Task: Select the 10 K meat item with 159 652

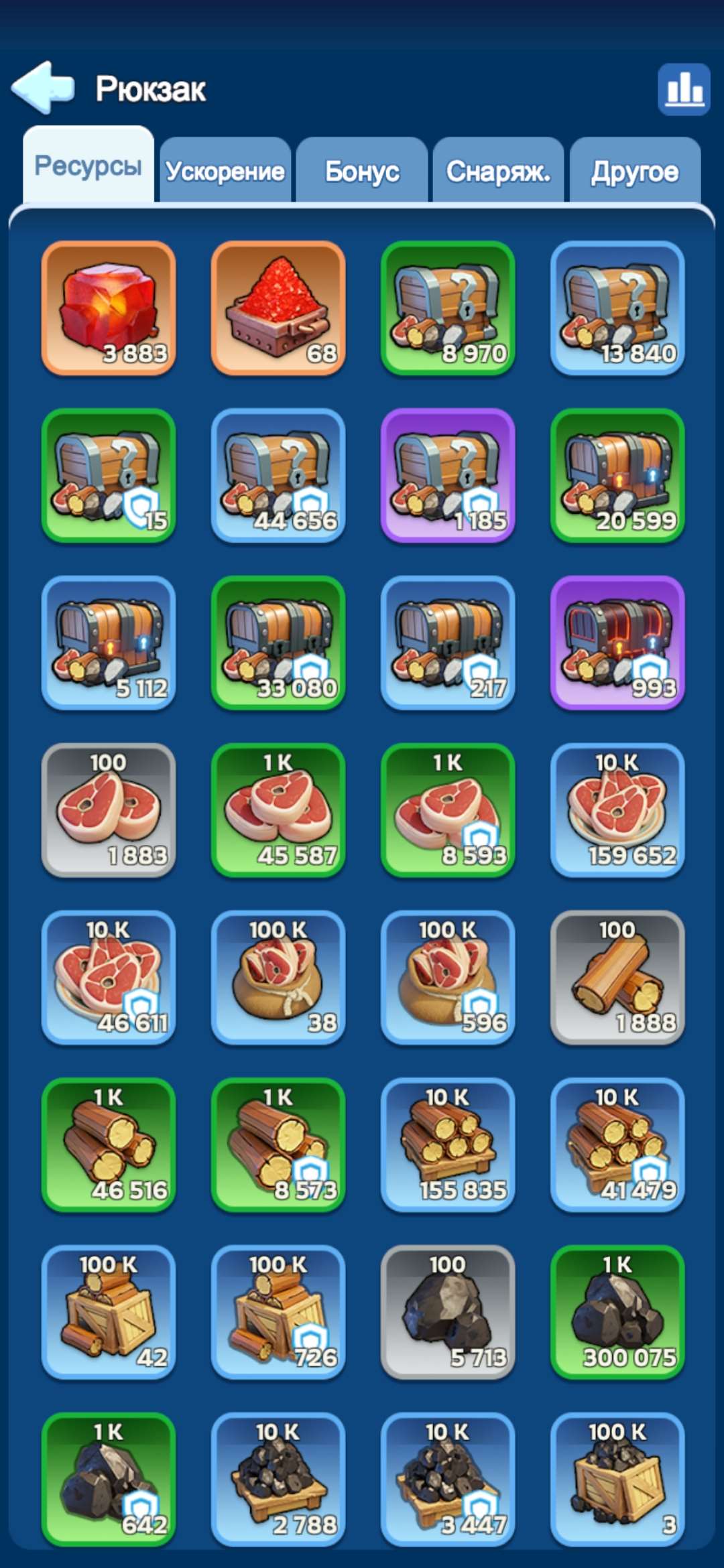Action: 617,810
